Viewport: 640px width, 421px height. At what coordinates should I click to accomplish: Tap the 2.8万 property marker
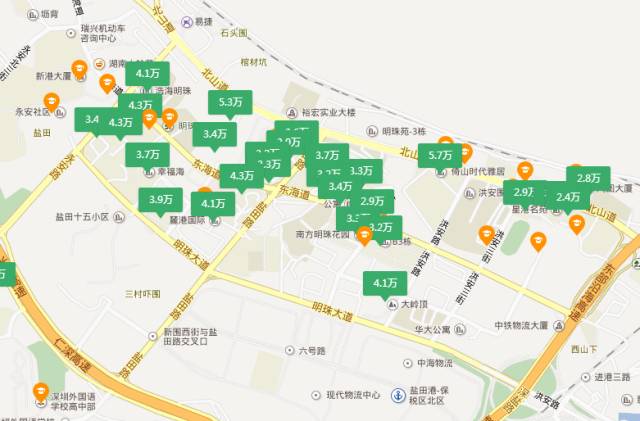[589, 177]
